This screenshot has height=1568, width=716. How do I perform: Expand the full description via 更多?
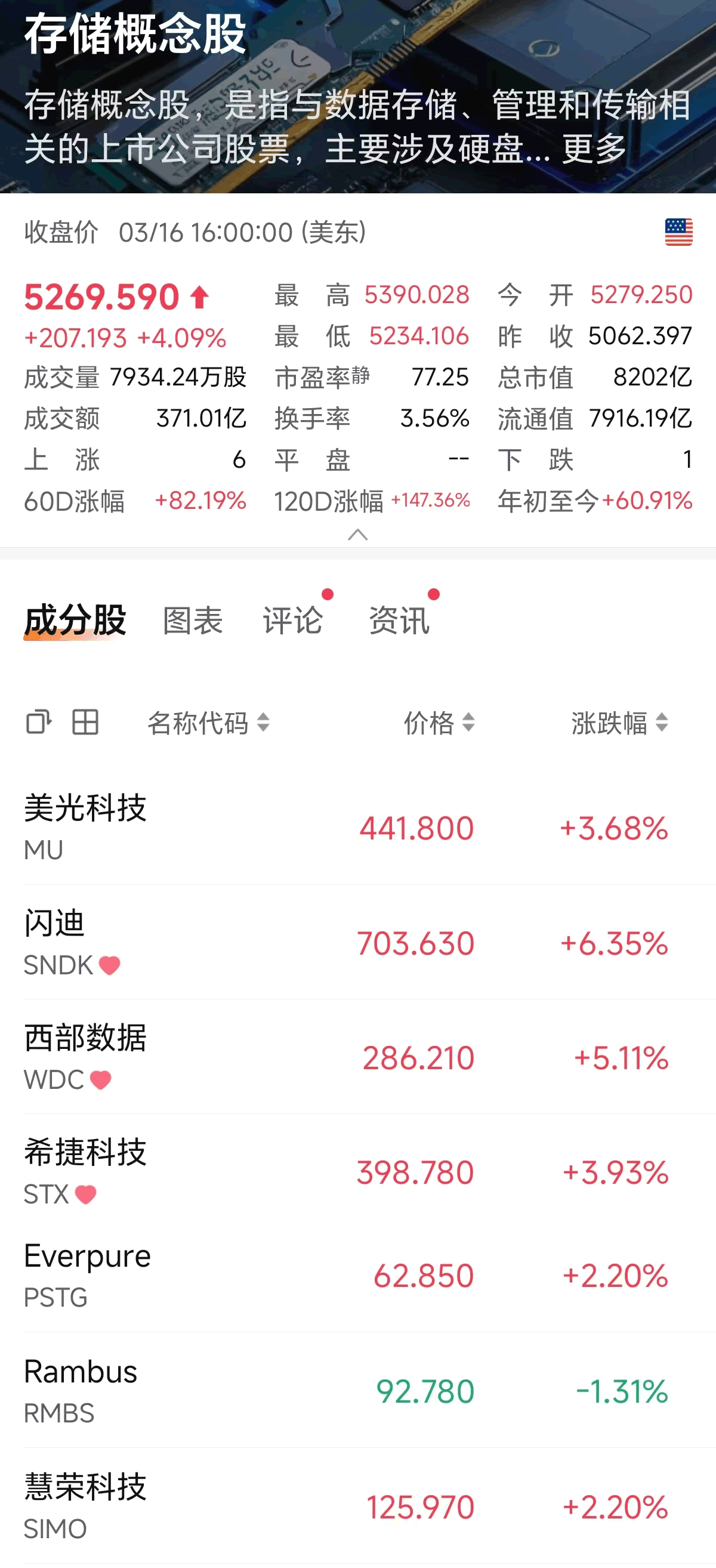(x=594, y=149)
